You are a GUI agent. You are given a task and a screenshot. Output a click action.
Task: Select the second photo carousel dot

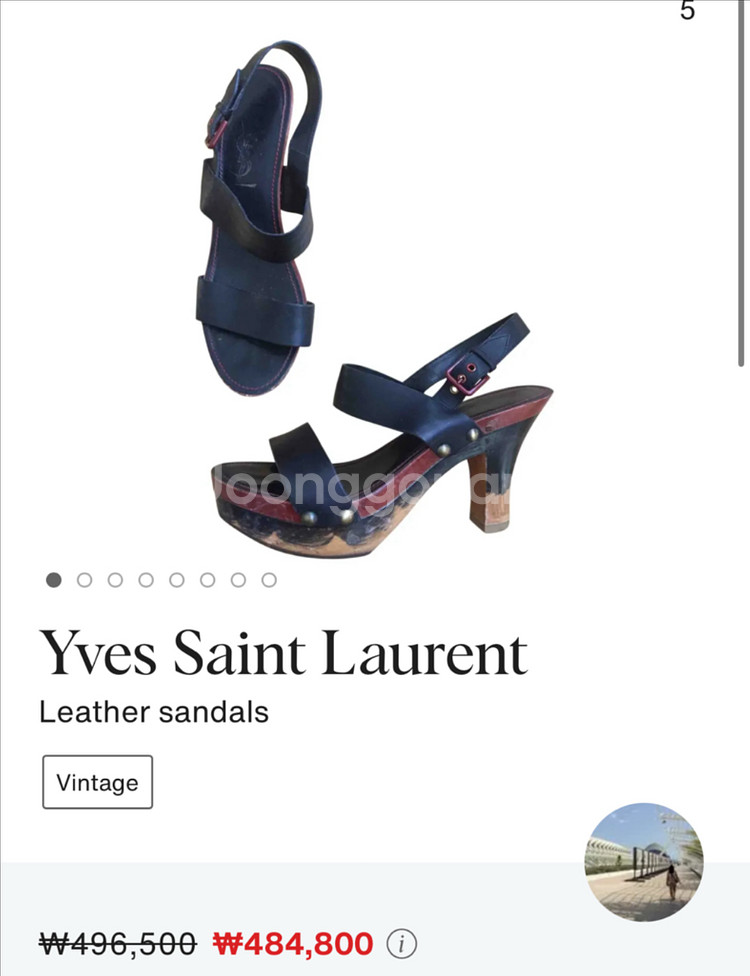tap(82, 578)
